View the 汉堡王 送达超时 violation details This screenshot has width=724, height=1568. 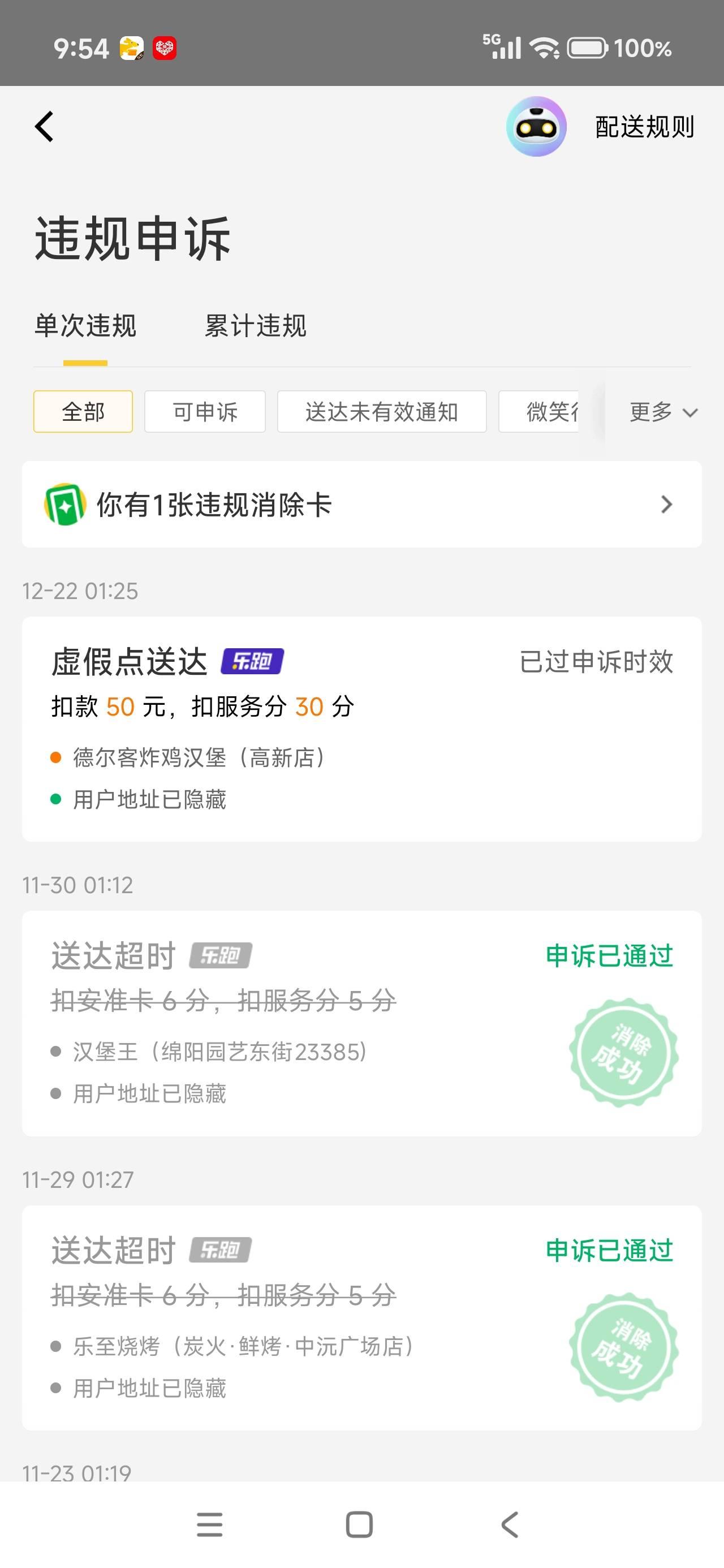point(361,1023)
